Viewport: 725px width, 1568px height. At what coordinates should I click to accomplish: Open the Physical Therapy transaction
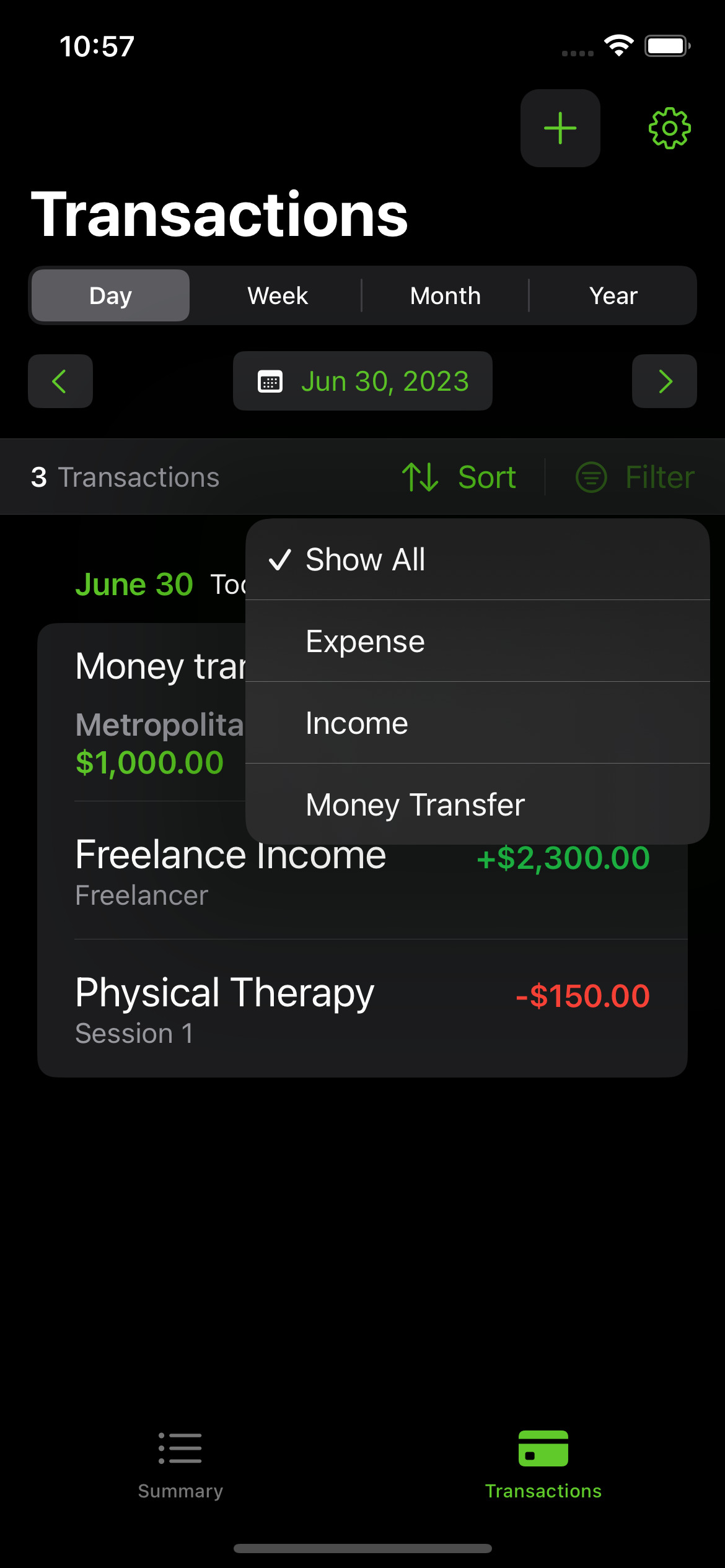[x=362, y=1008]
